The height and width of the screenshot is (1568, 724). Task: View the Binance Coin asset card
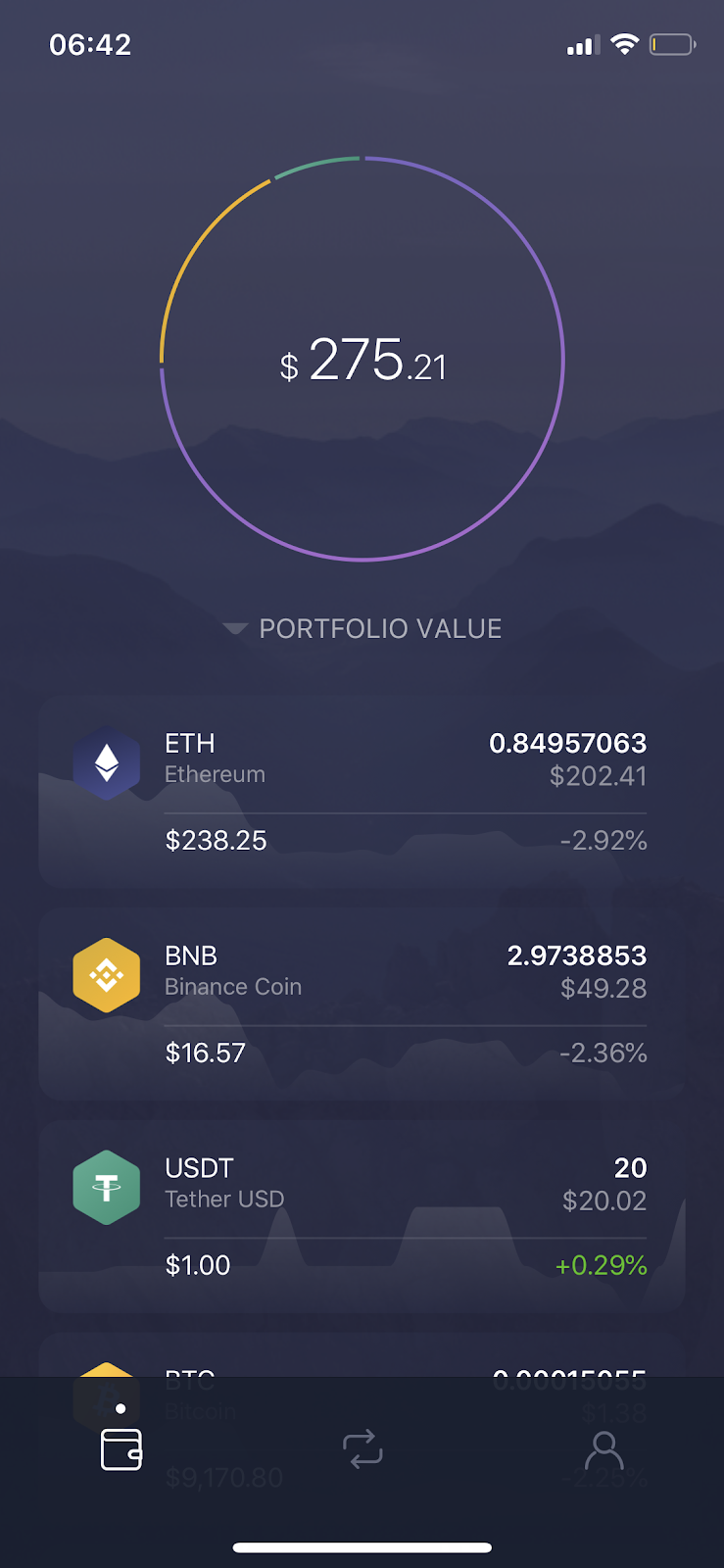pos(362,1004)
